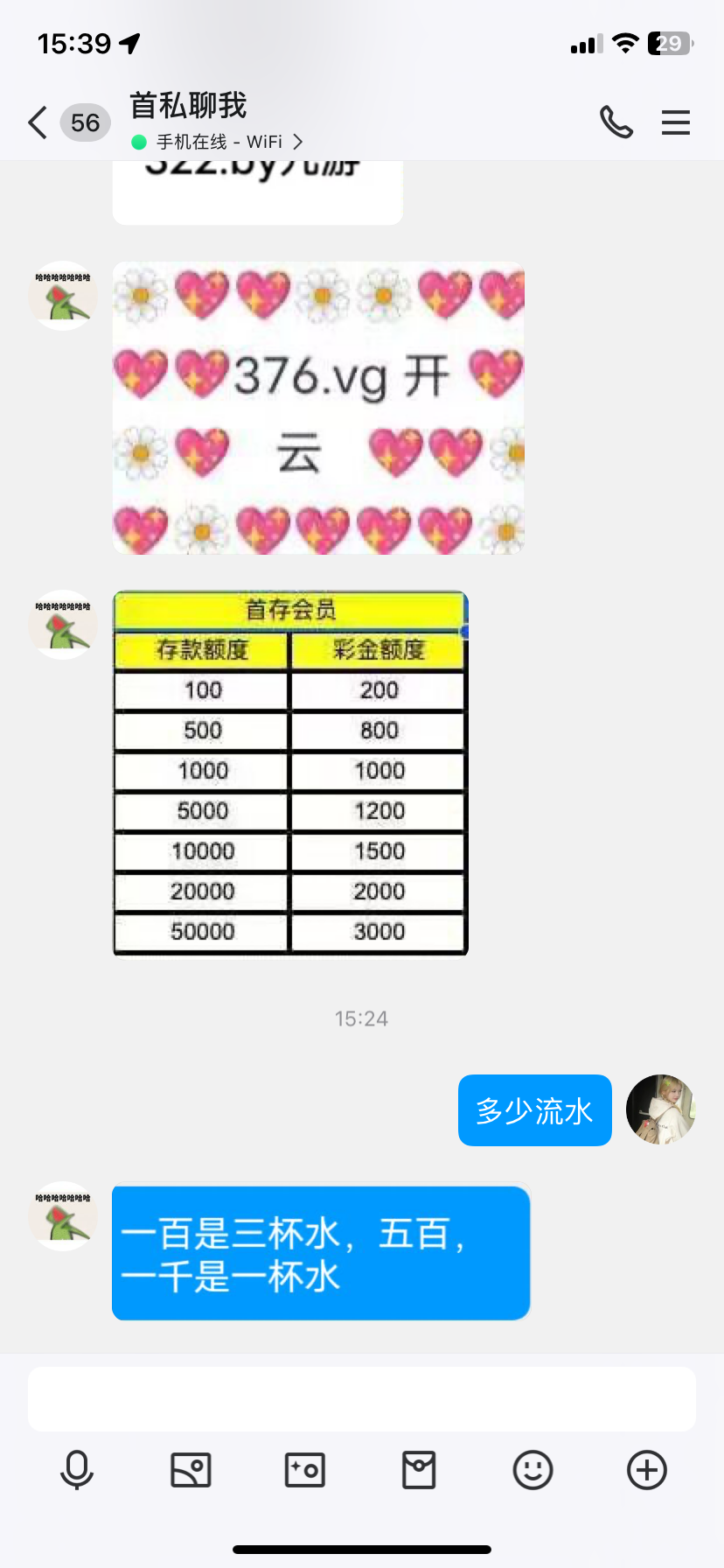
Task: Open the camera to take a photo
Action: pos(305,1470)
